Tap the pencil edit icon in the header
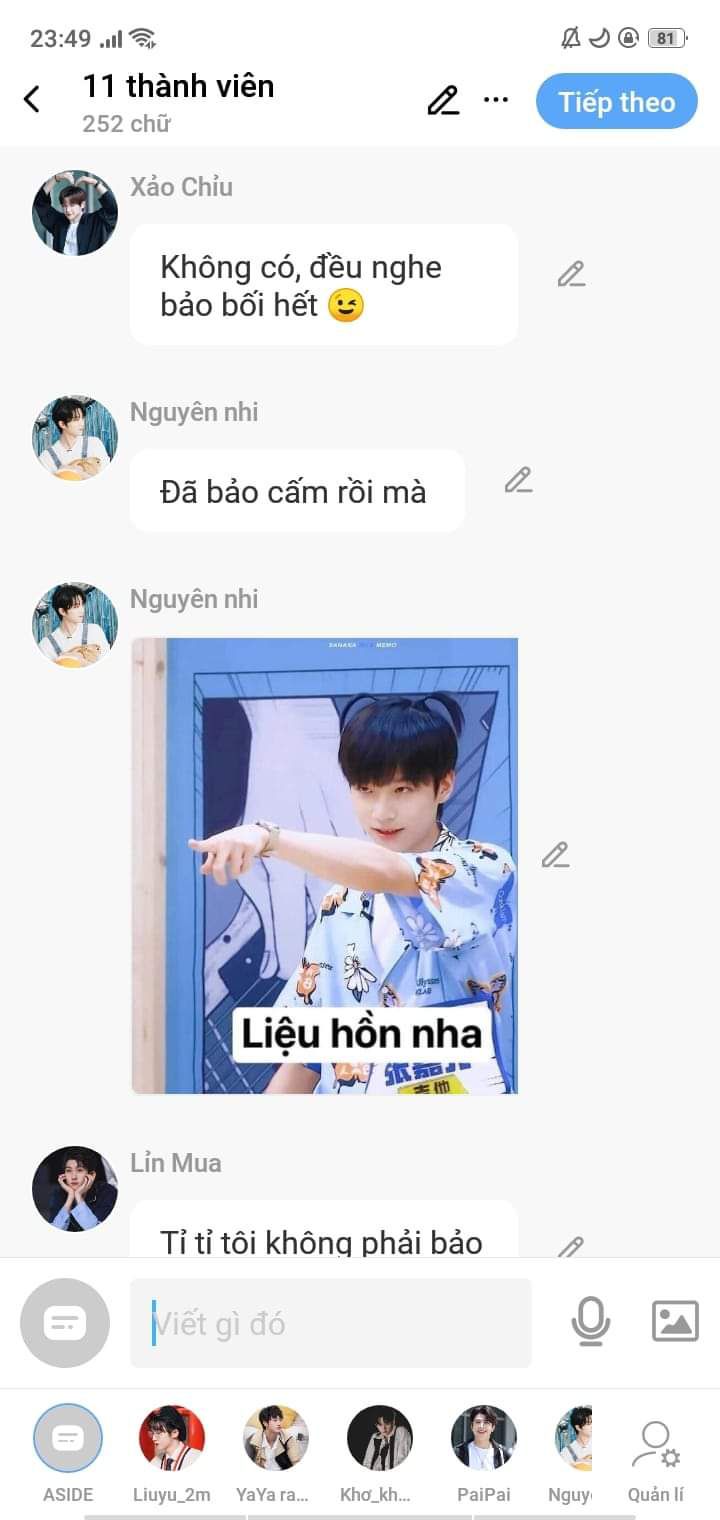The width and height of the screenshot is (720, 1520). click(443, 100)
